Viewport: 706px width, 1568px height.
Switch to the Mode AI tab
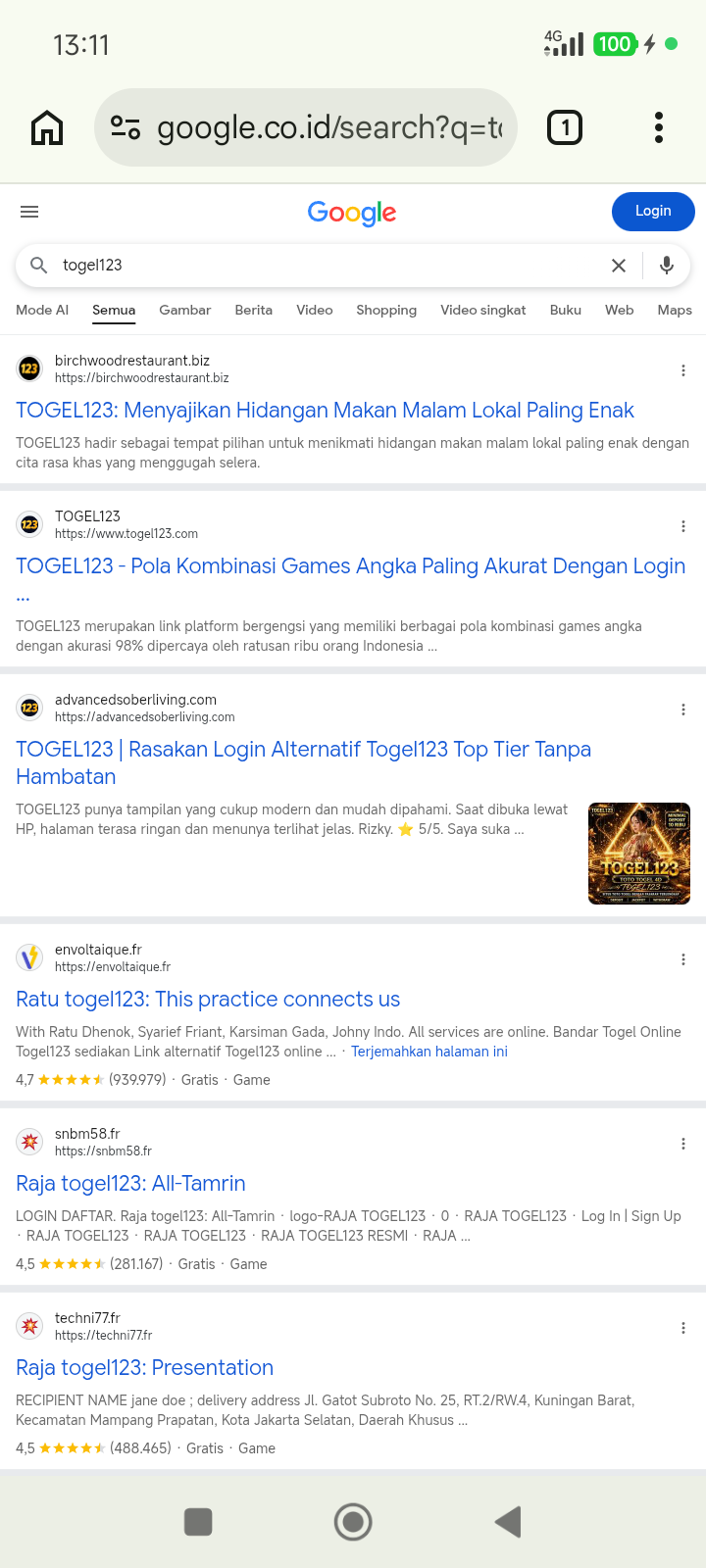(x=42, y=310)
